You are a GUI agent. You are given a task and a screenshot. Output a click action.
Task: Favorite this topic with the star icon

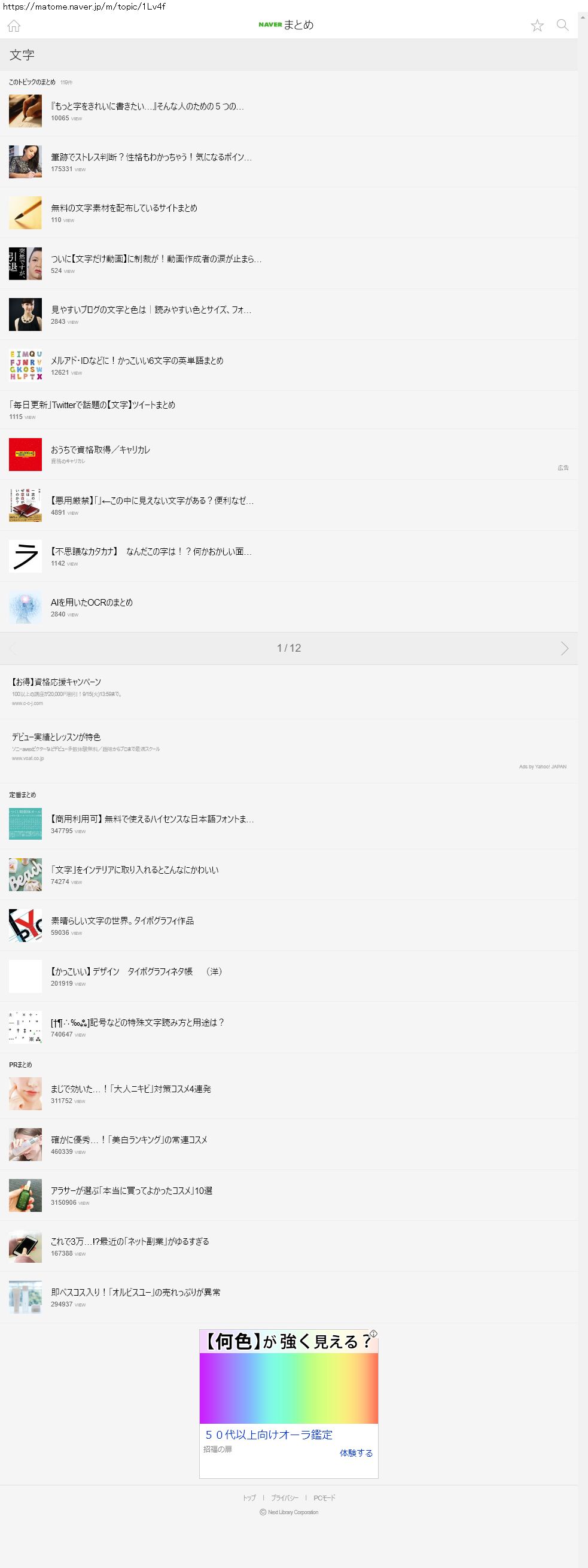537,26
